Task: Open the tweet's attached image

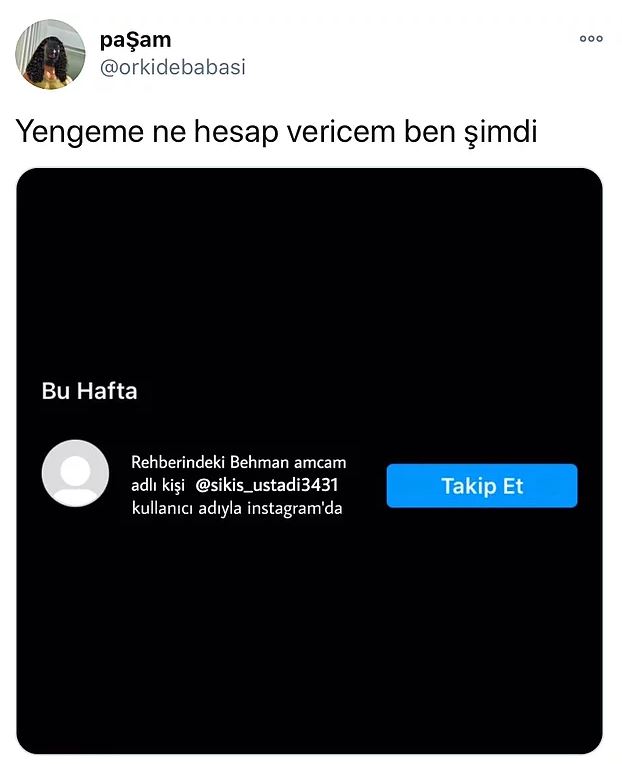Action: point(310,300)
